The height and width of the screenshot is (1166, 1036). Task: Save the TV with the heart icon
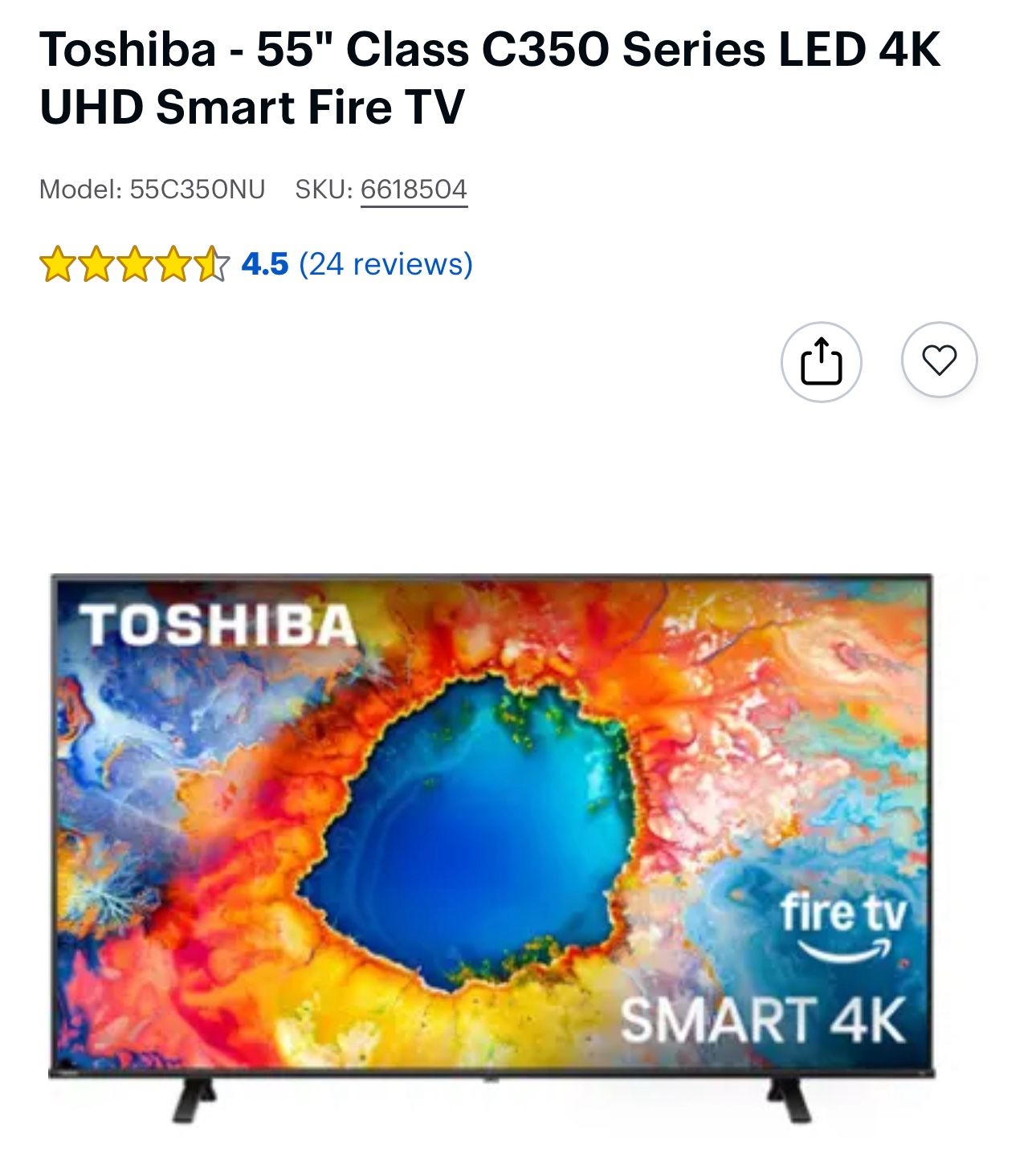(939, 360)
